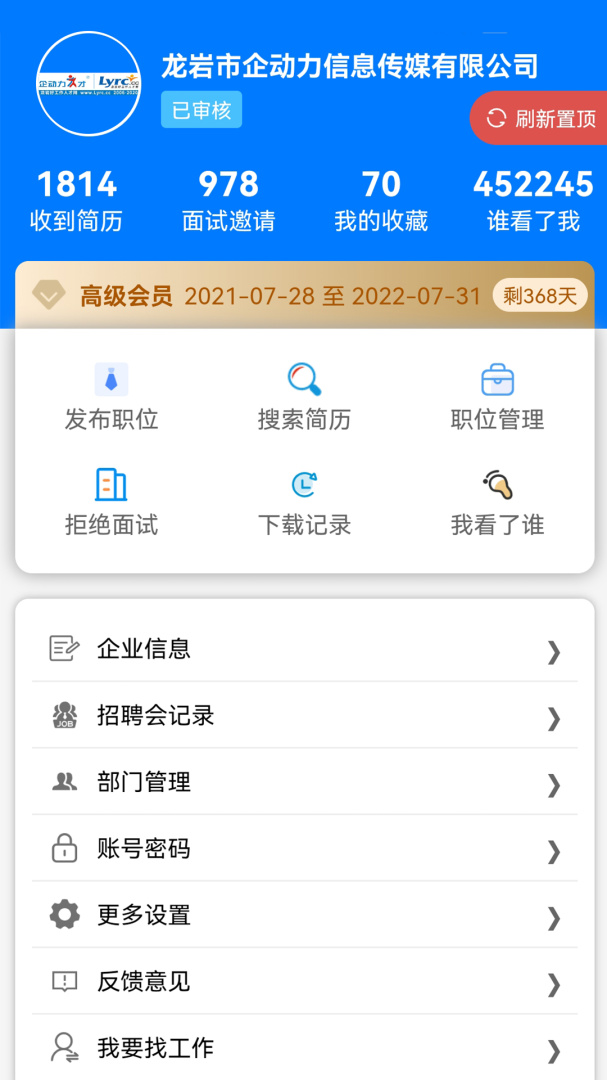The image size is (607, 1080).
Task: Open 账号密码 account password settings
Action: 304,849
